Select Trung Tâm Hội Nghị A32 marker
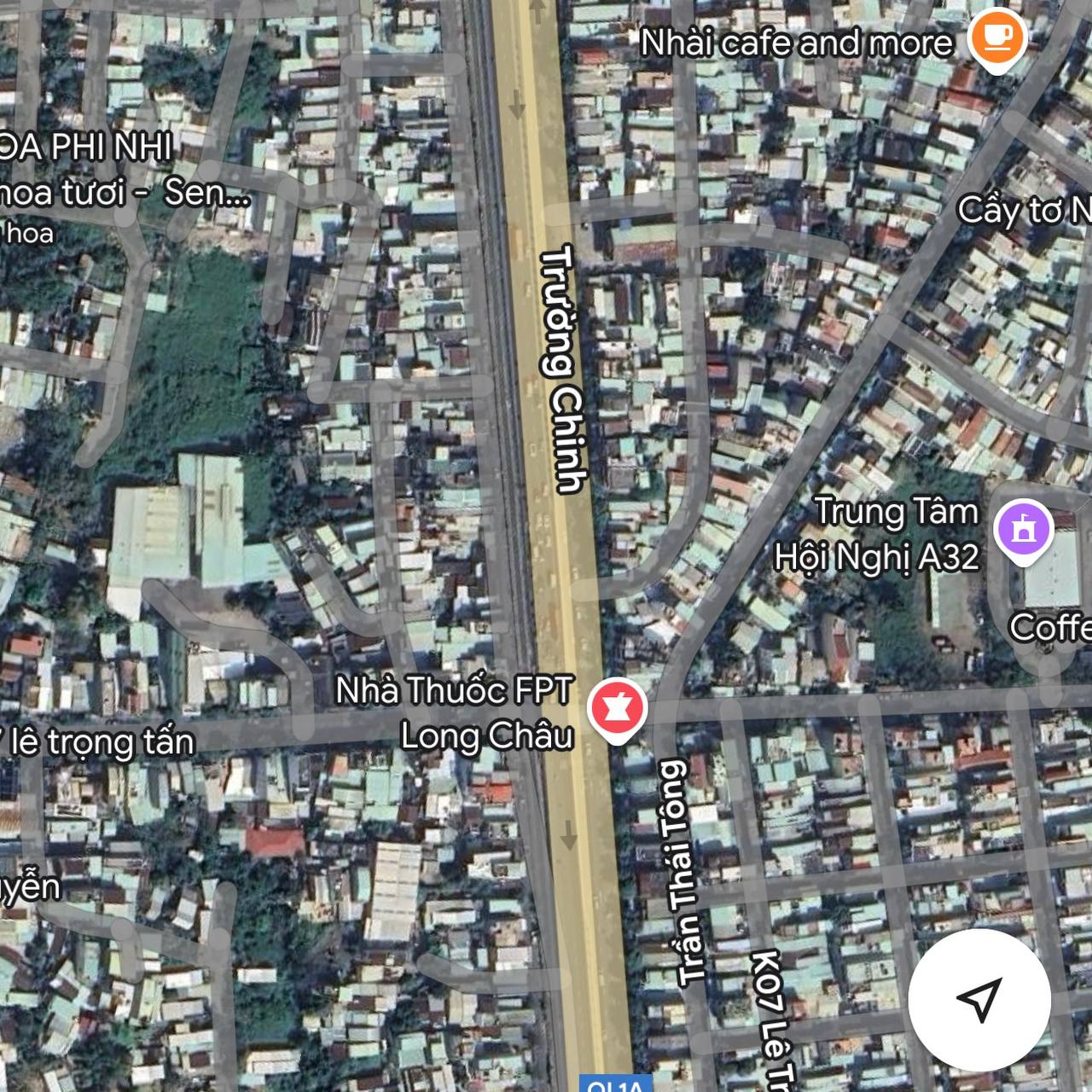 pos(1025,531)
